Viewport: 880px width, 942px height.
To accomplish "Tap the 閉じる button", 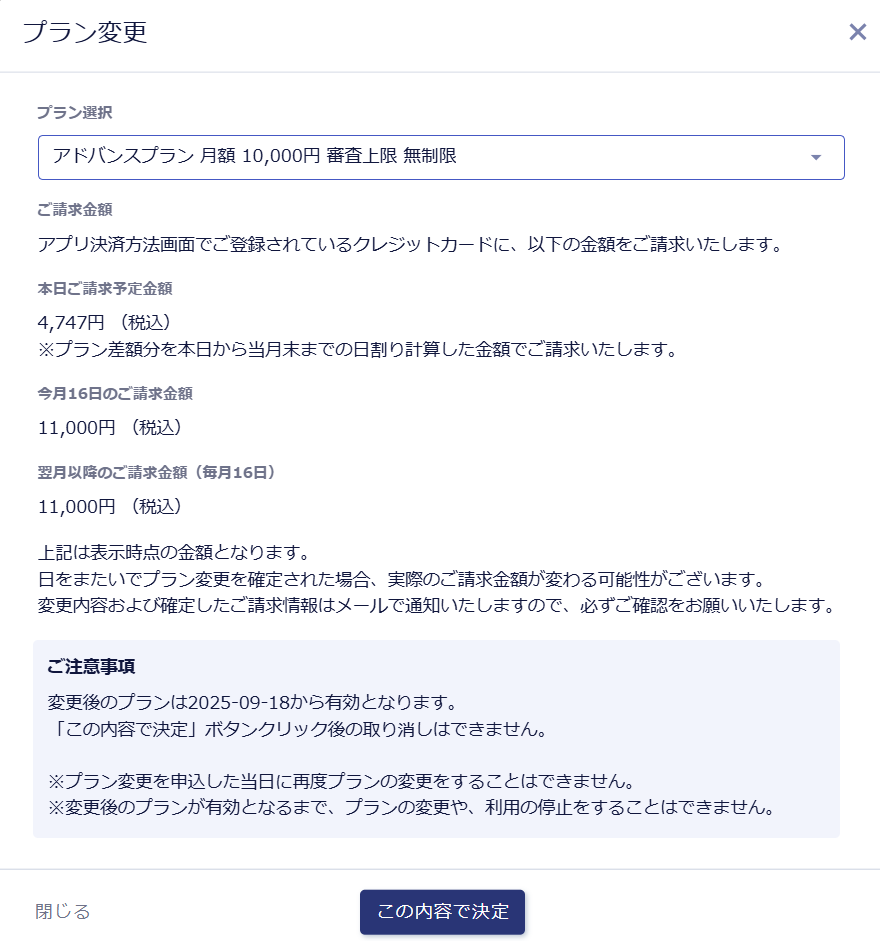I will [63, 911].
